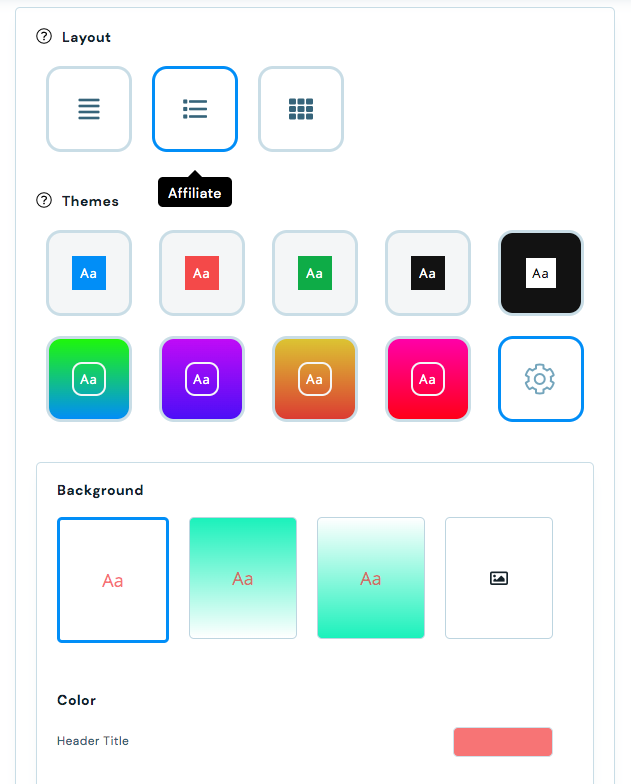Open the Layout help icon
Viewport: 631px width, 784px height.
click(43, 37)
